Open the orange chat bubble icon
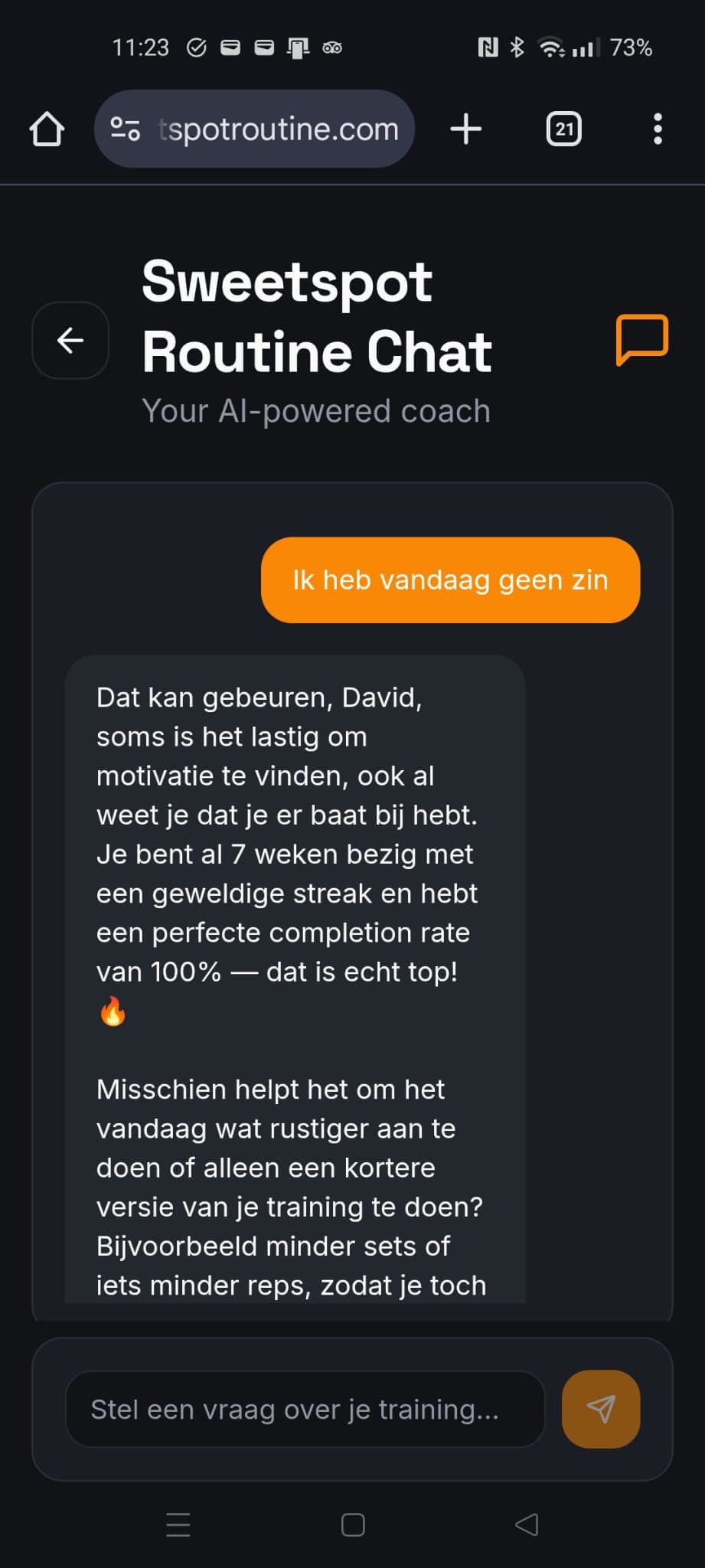The image size is (705, 1568). (x=641, y=338)
